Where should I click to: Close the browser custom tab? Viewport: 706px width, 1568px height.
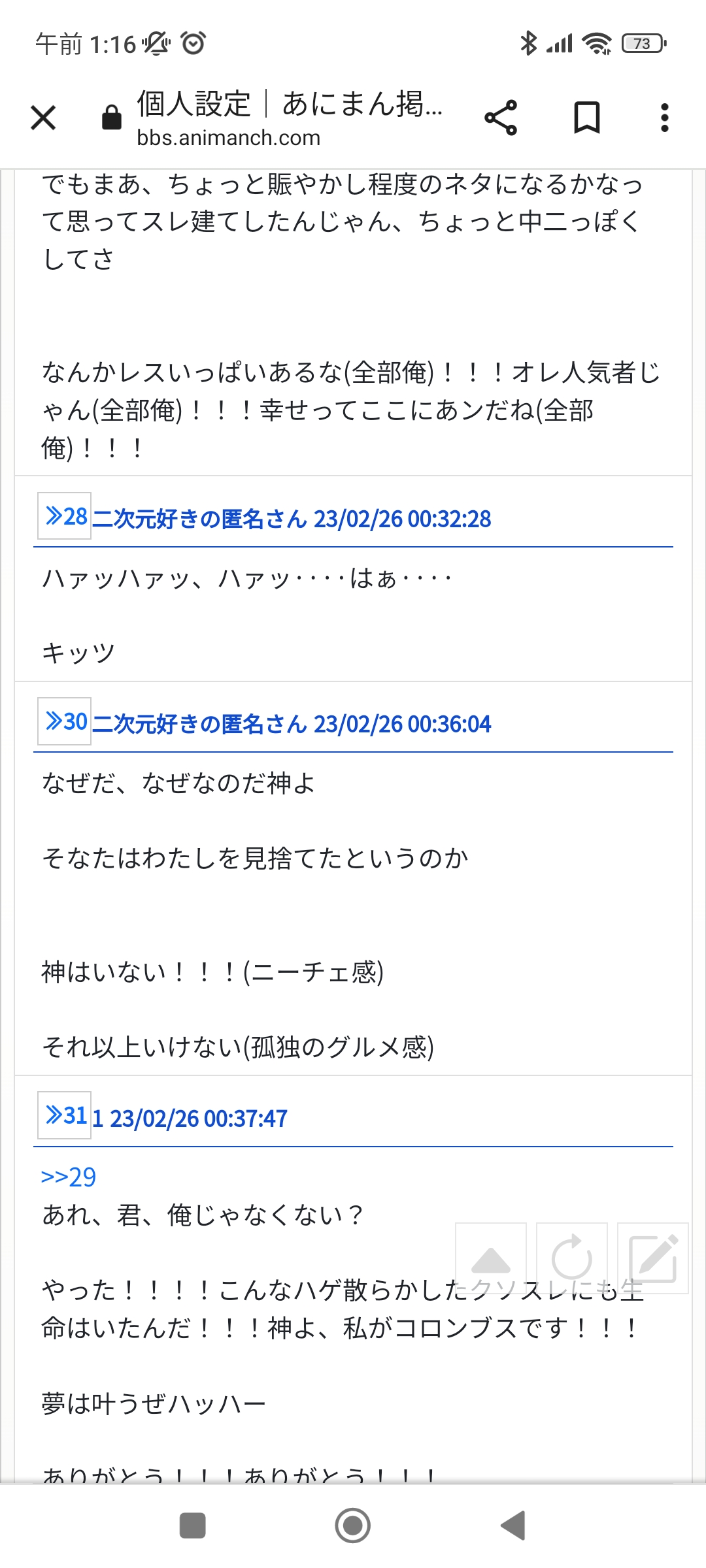43,118
